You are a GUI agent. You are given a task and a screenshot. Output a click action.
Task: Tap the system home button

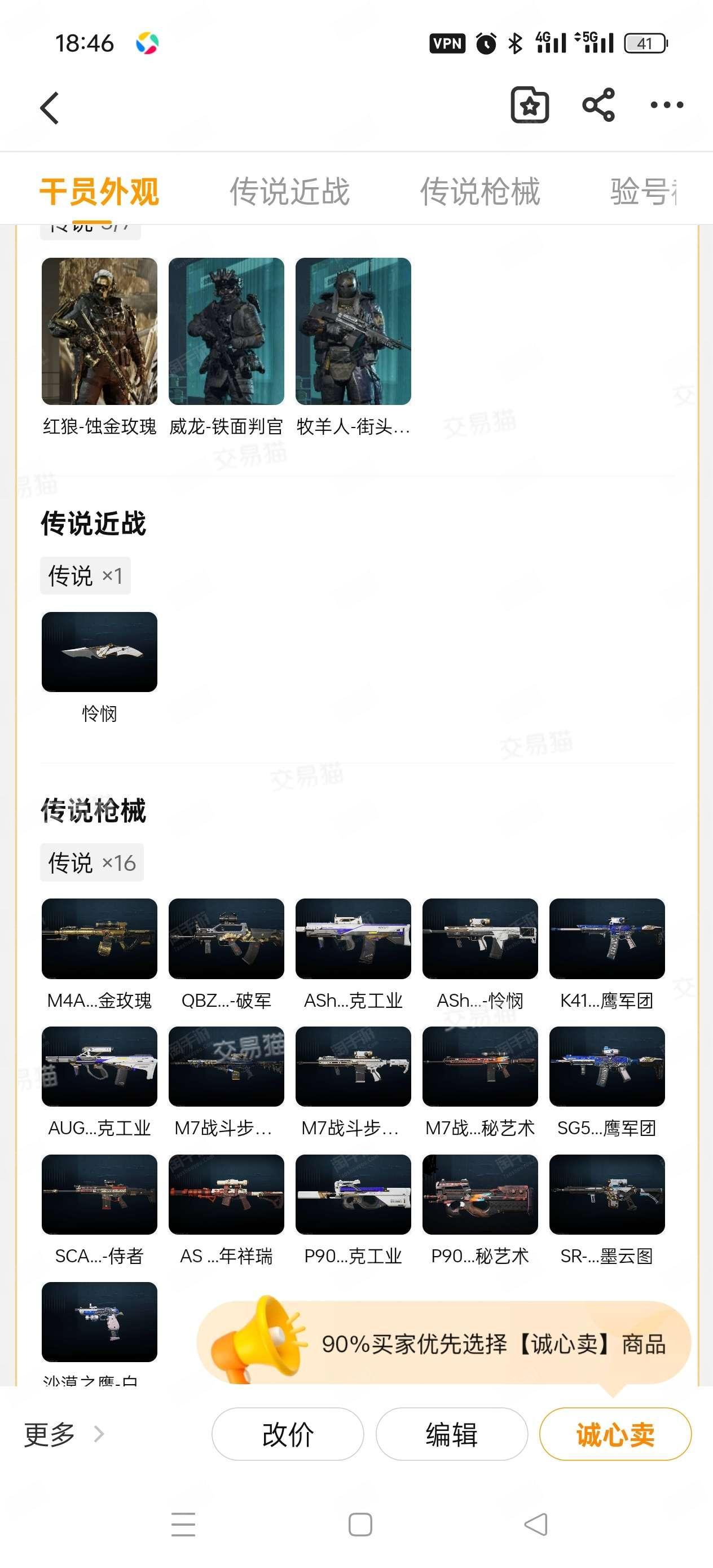[x=360, y=1525]
